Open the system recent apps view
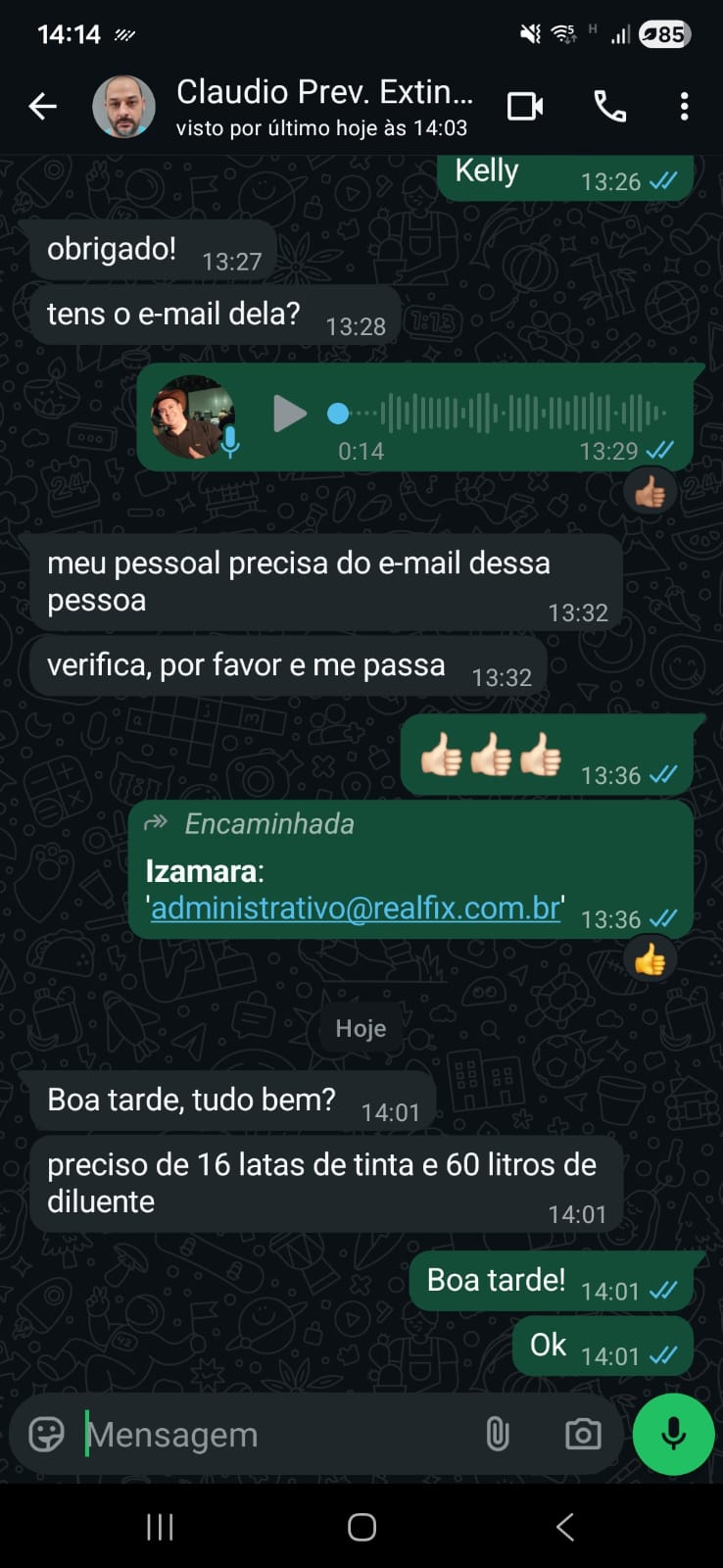The height and width of the screenshot is (1568, 723). (x=160, y=1527)
